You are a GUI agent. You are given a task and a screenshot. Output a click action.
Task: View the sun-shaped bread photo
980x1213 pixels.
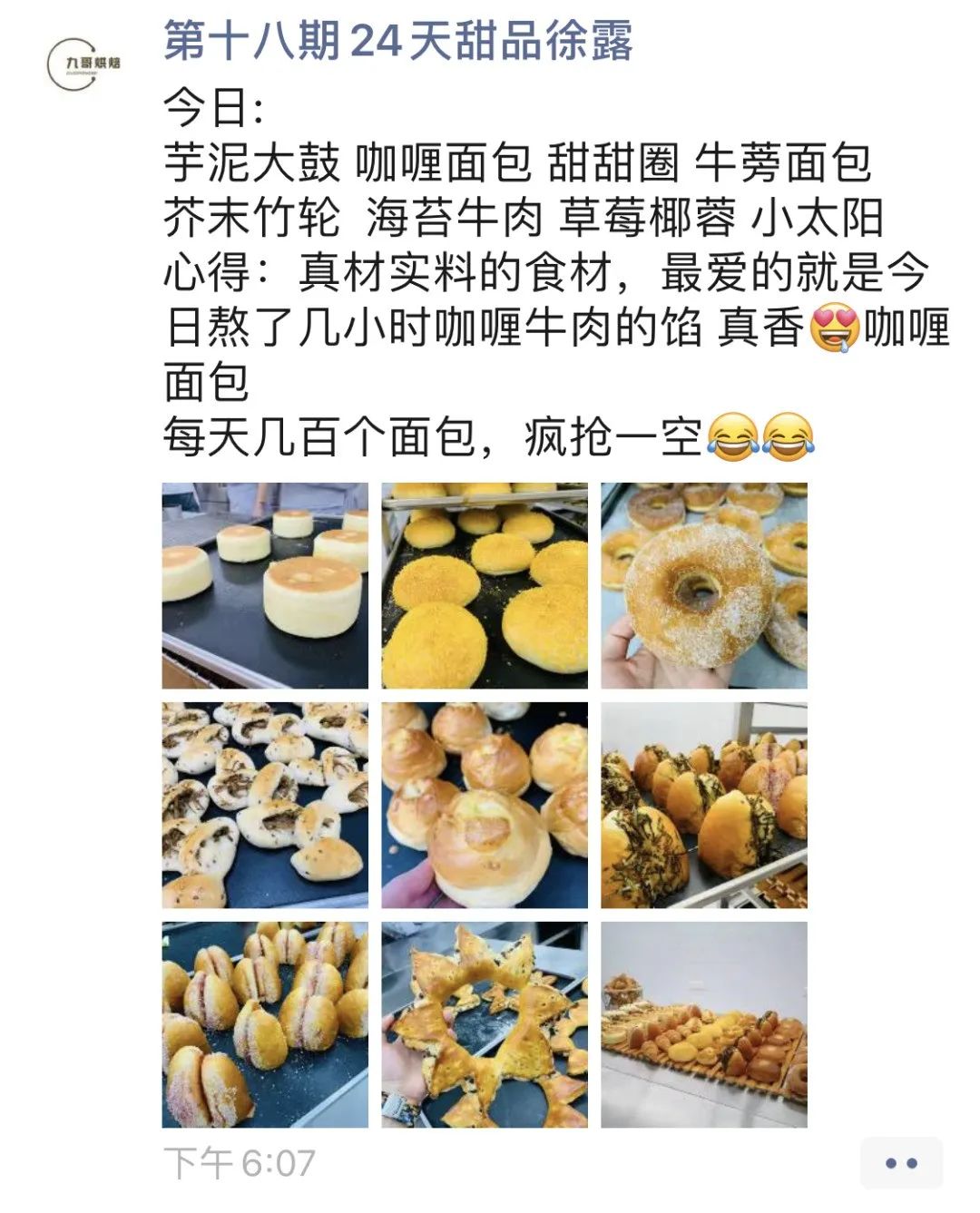pos(485,1024)
